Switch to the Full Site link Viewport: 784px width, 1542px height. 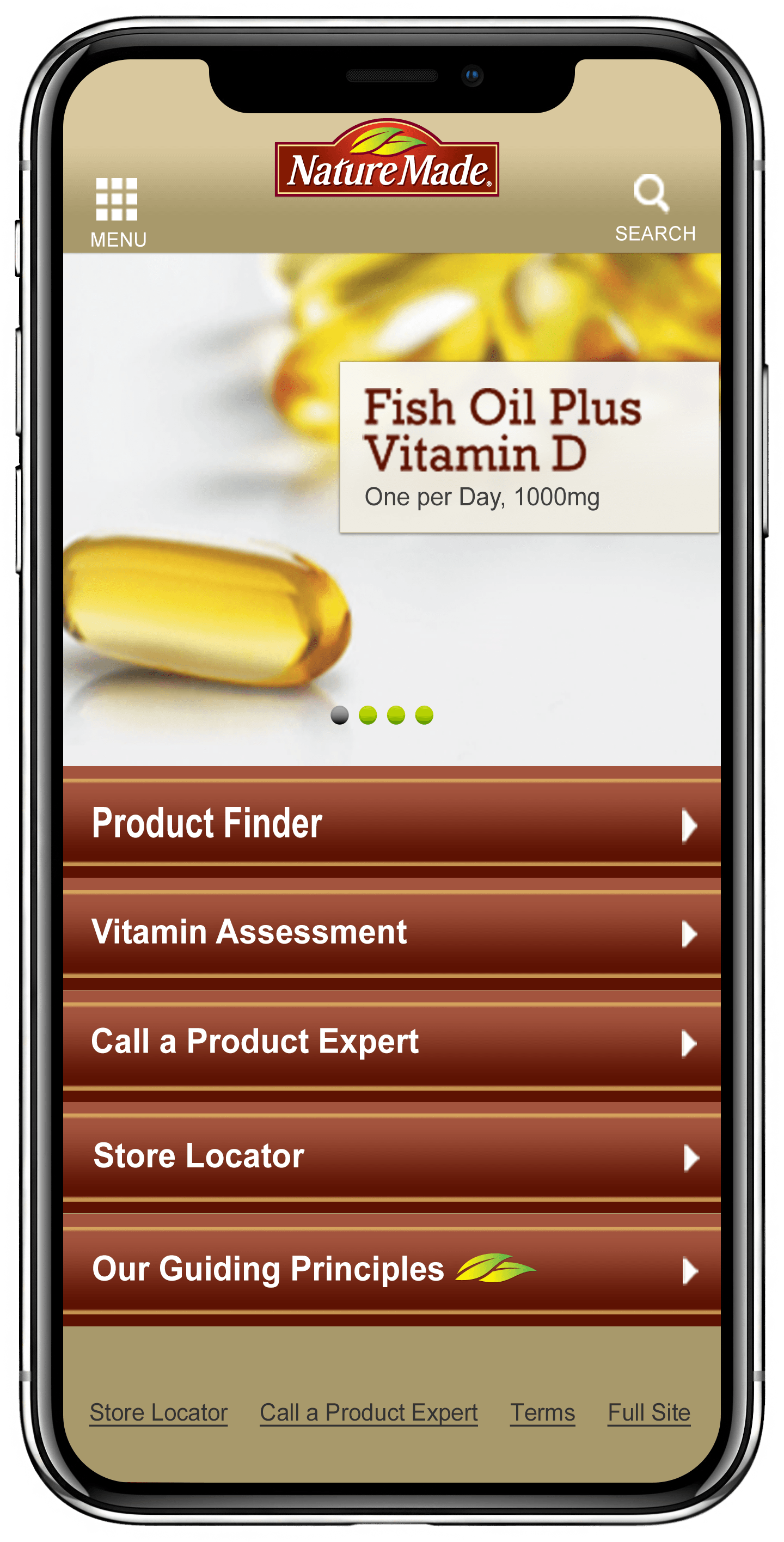pyautogui.click(x=649, y=1413)
